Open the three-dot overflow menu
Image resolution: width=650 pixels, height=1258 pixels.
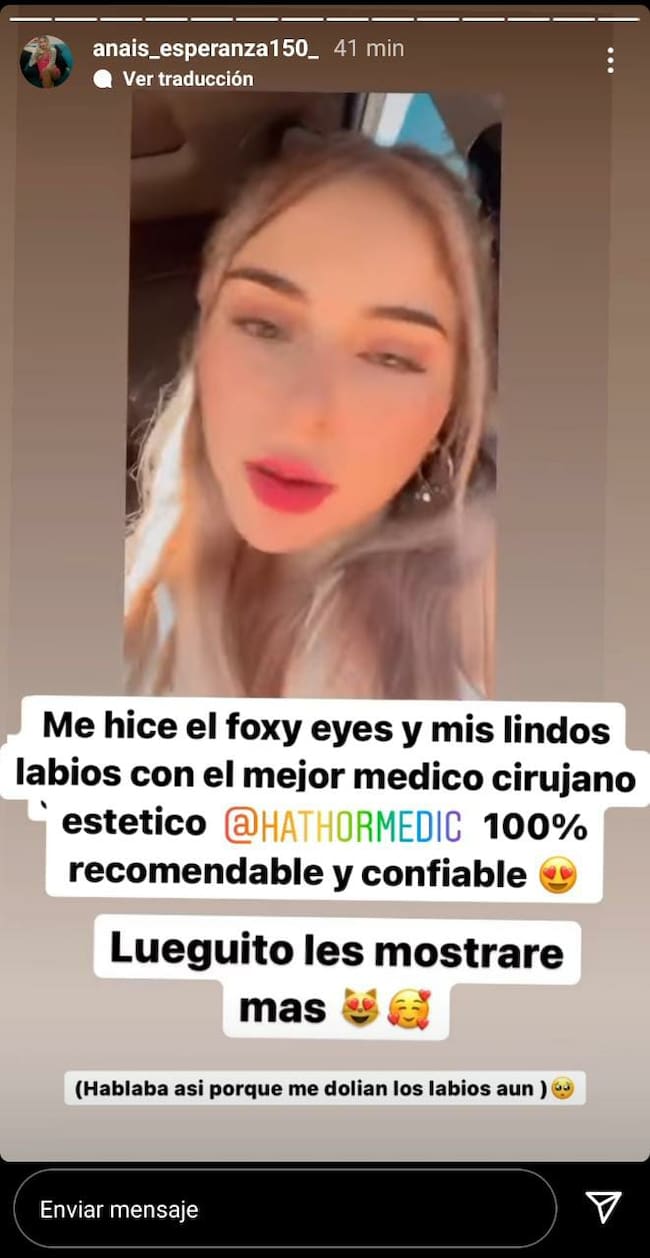pyautogui.click(x=610, y=61)
